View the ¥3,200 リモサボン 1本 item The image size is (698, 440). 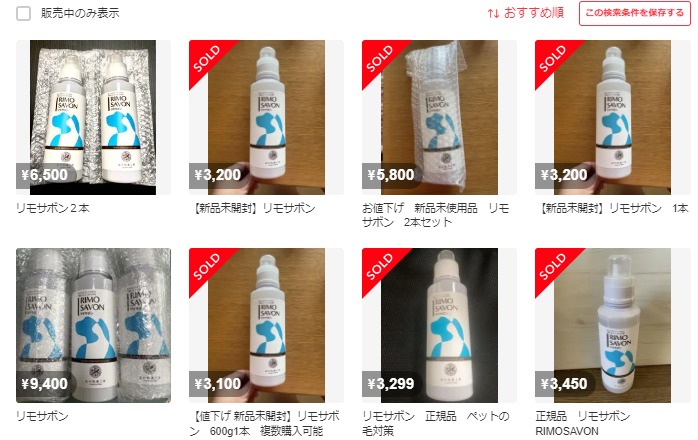(612, 117)
